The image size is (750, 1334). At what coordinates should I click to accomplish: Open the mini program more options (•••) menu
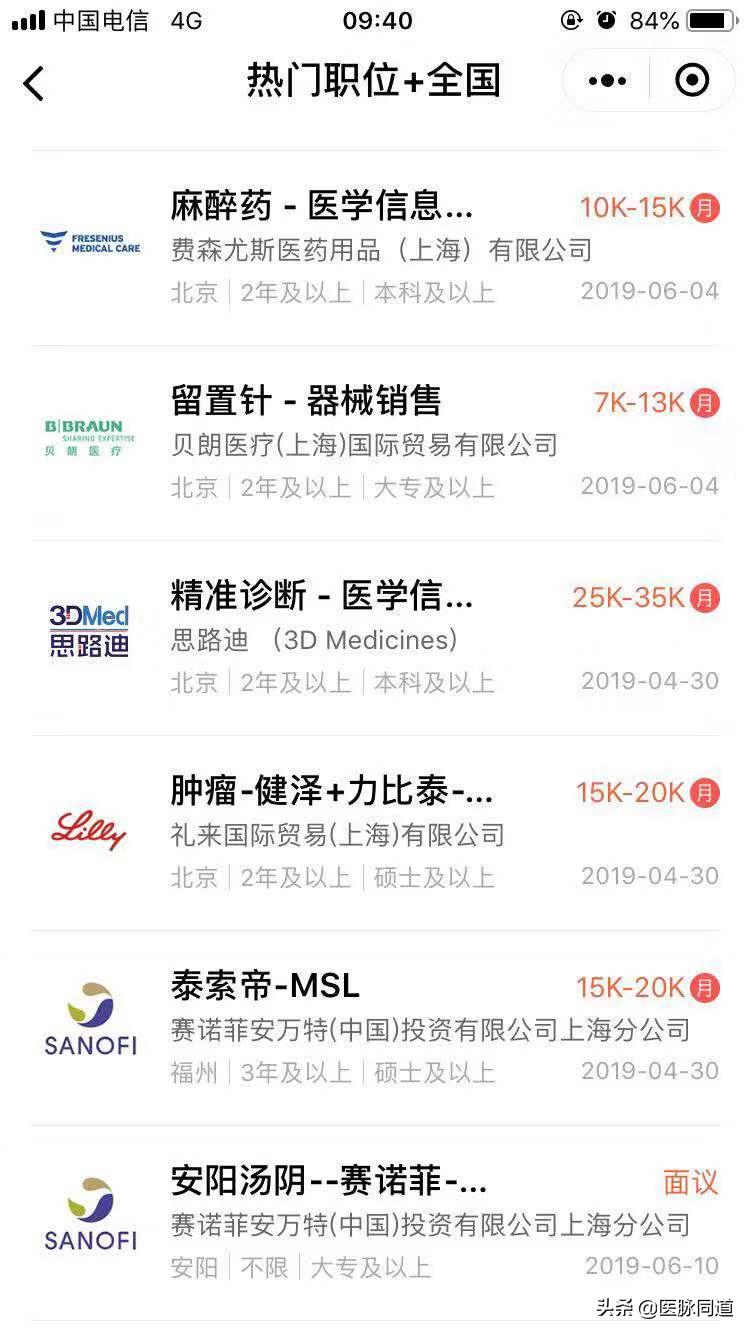click(x=606, y=80)
